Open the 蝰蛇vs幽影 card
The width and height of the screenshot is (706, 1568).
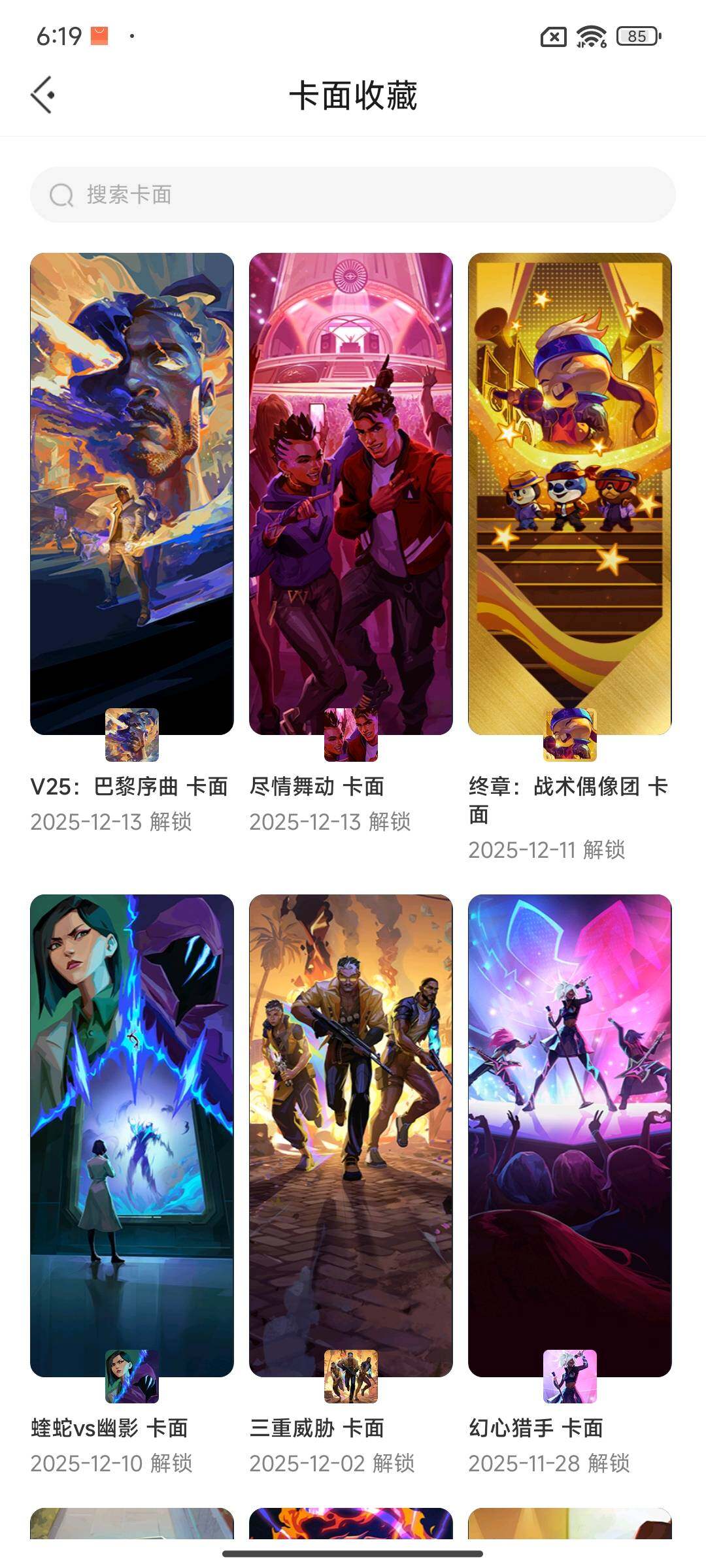pyautogui.click(x=132, y=1135)
